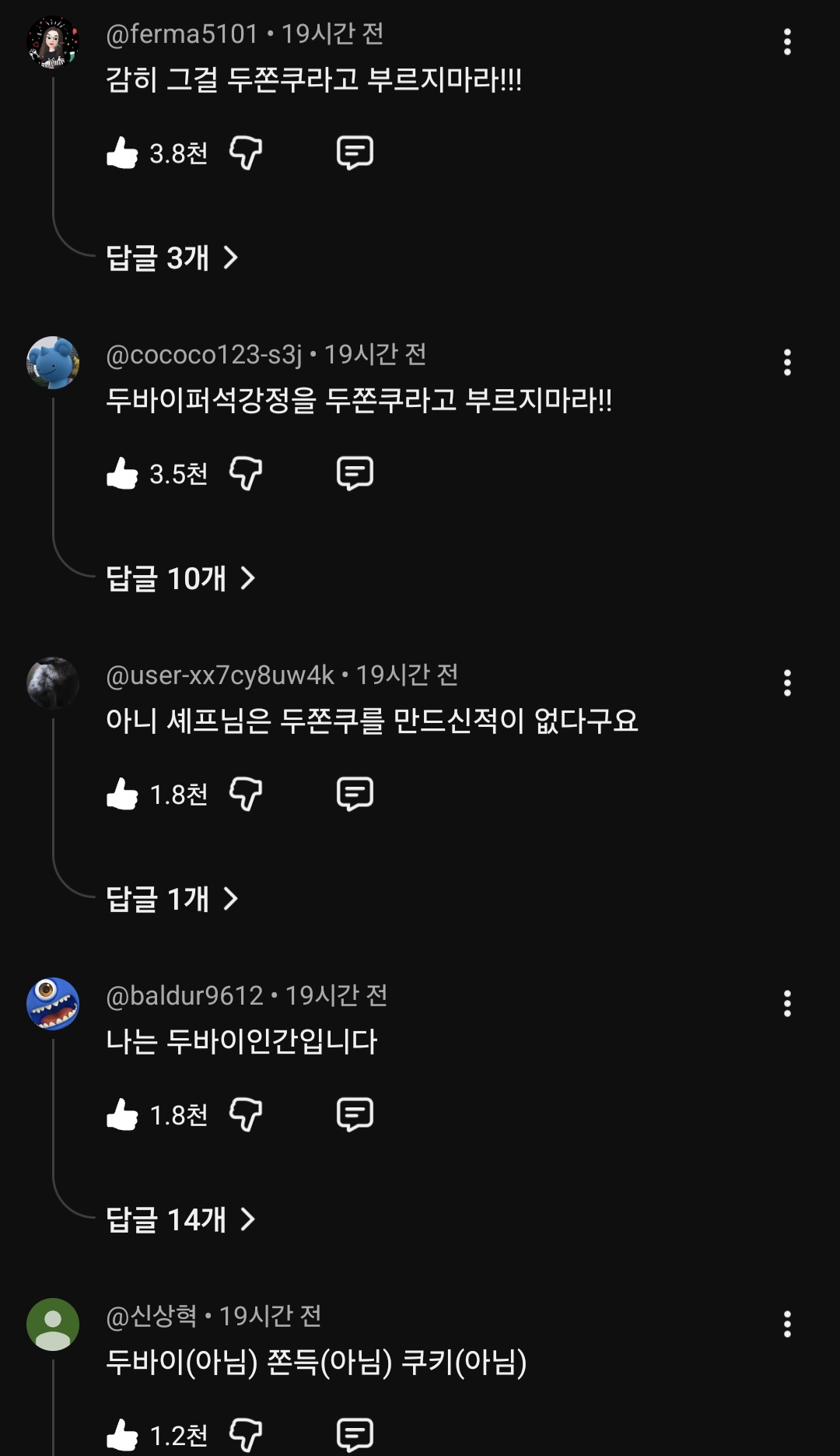Reply to @ferma5101's comment
The width and height of the screenshot is (840, 1456).
click(355, 153)
